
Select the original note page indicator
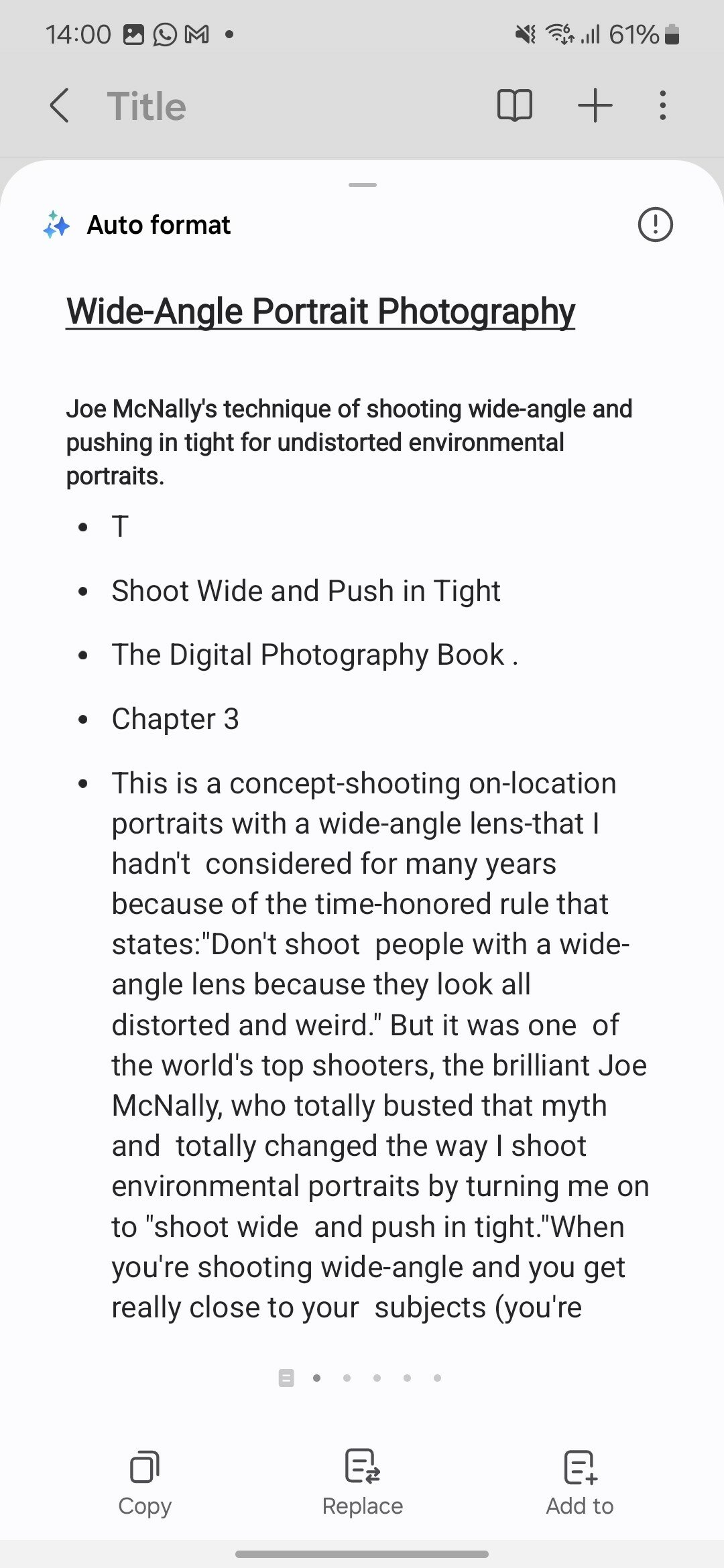pos(286,1378)
